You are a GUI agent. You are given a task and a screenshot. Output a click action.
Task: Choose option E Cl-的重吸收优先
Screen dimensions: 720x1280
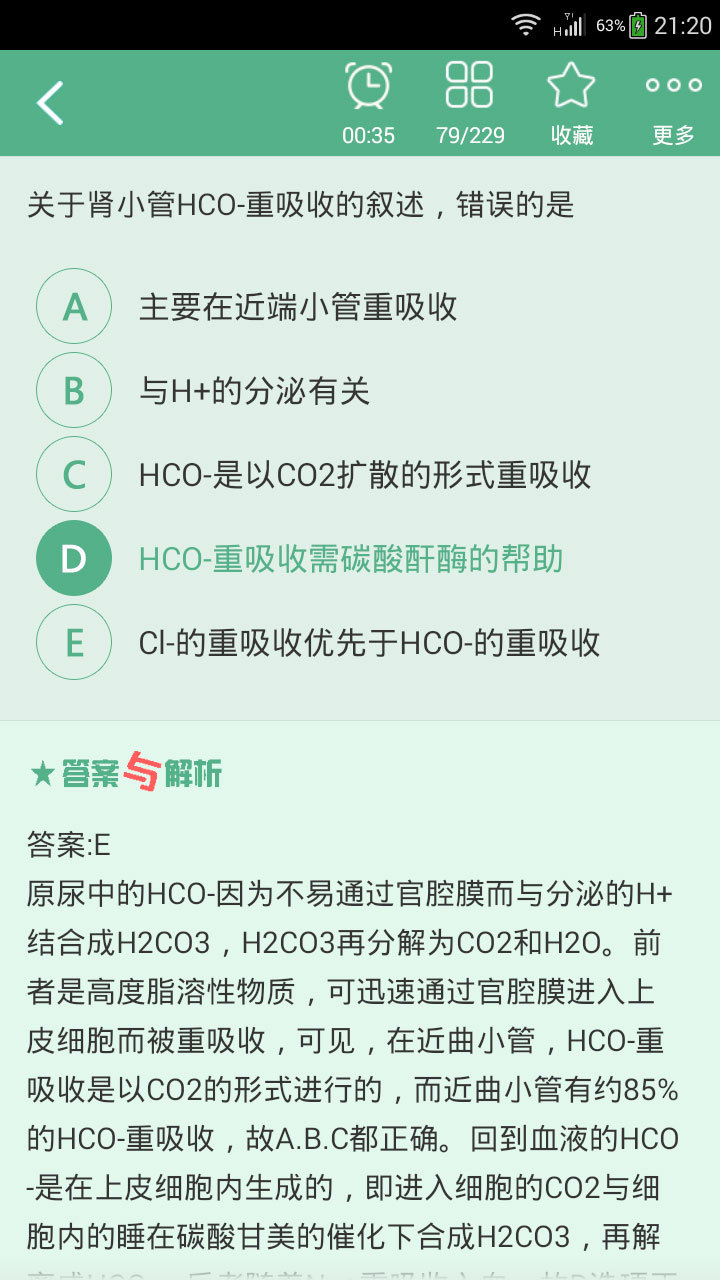(74, 642)
